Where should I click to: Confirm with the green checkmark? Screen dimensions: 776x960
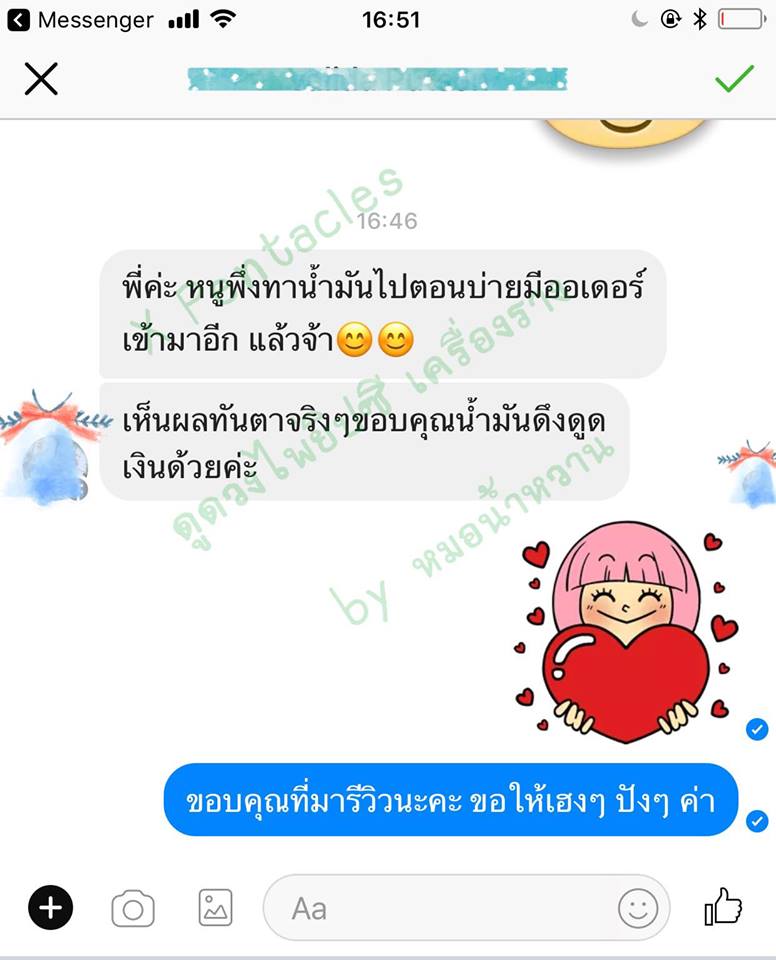click(734, 78)
